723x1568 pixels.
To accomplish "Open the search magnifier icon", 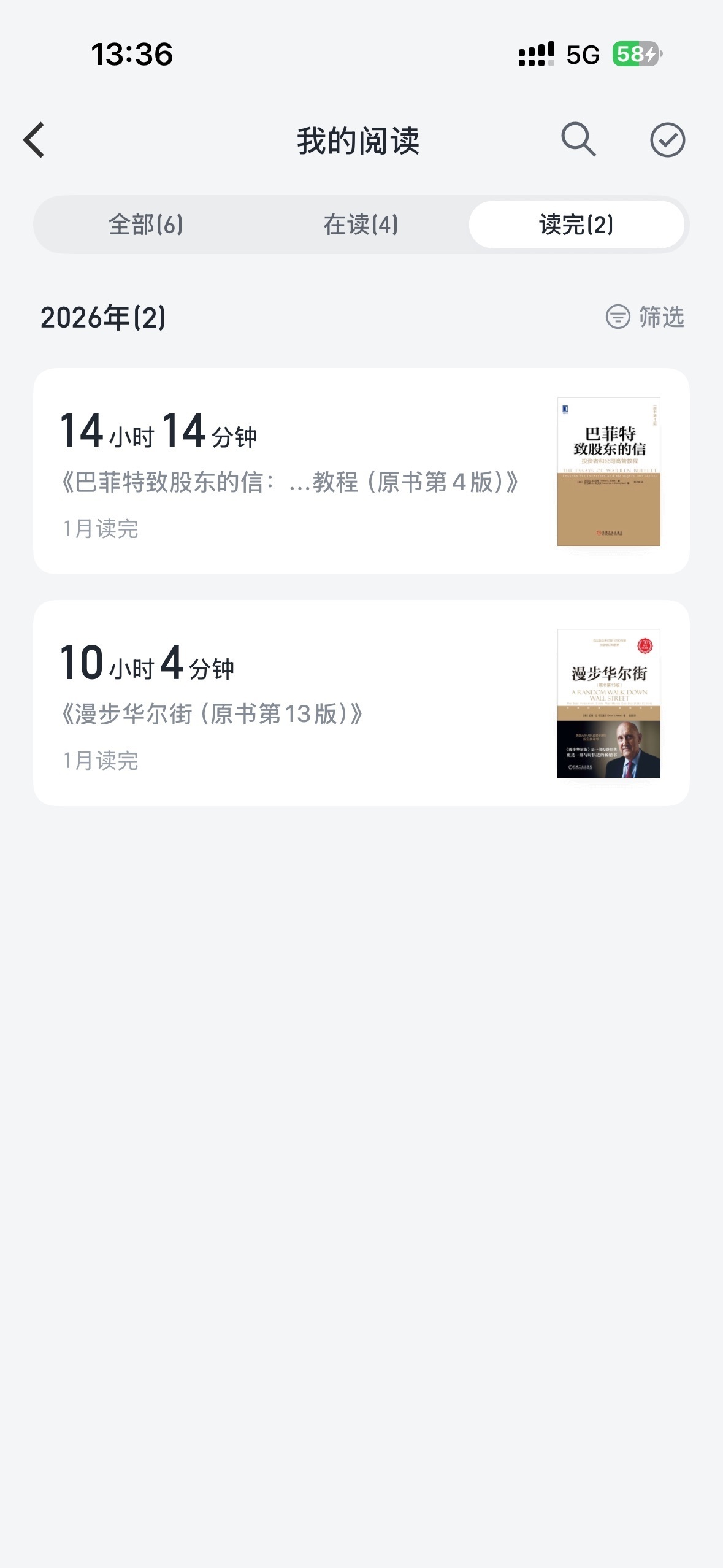I will 578,140.
